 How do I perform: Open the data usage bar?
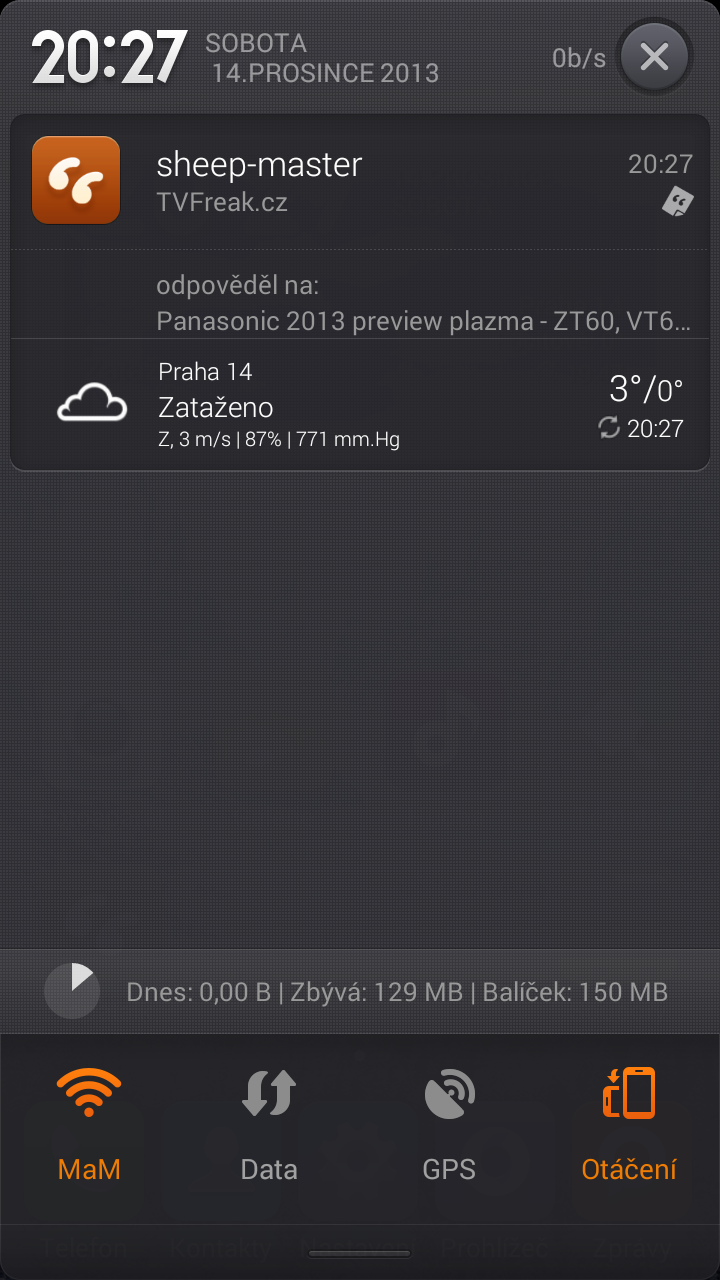point(360,992)
